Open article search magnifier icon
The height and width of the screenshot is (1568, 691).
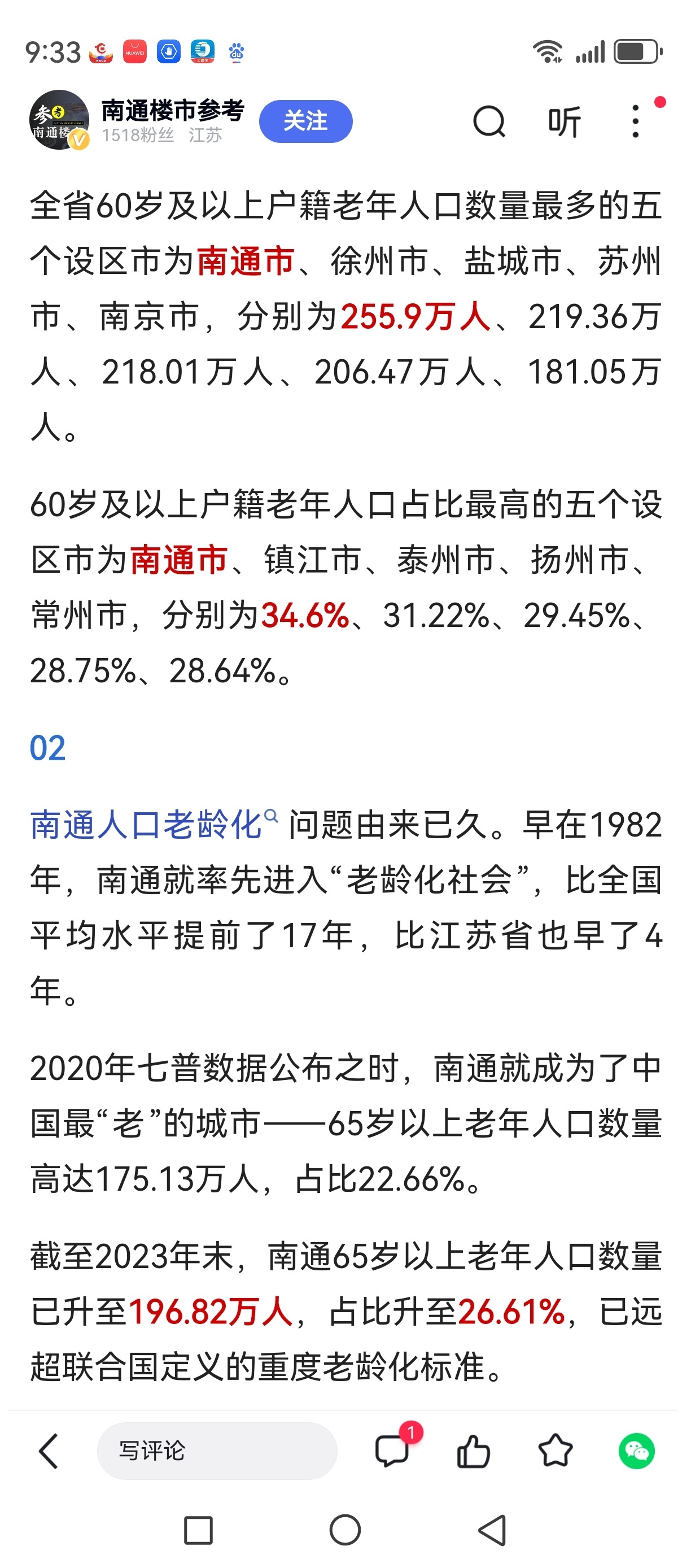488,122
